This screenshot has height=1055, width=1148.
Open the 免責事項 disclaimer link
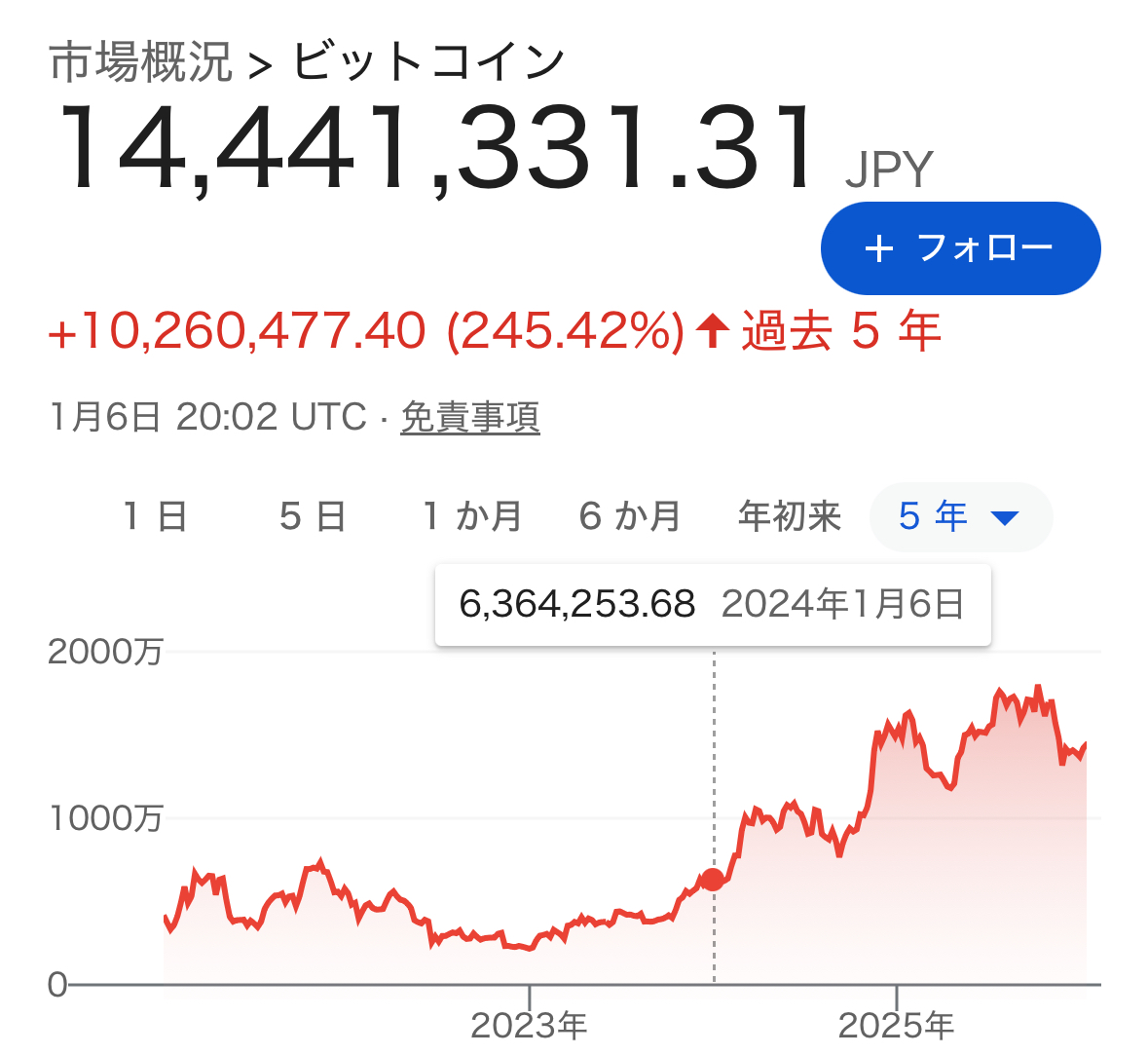click(x=470, y=418)
